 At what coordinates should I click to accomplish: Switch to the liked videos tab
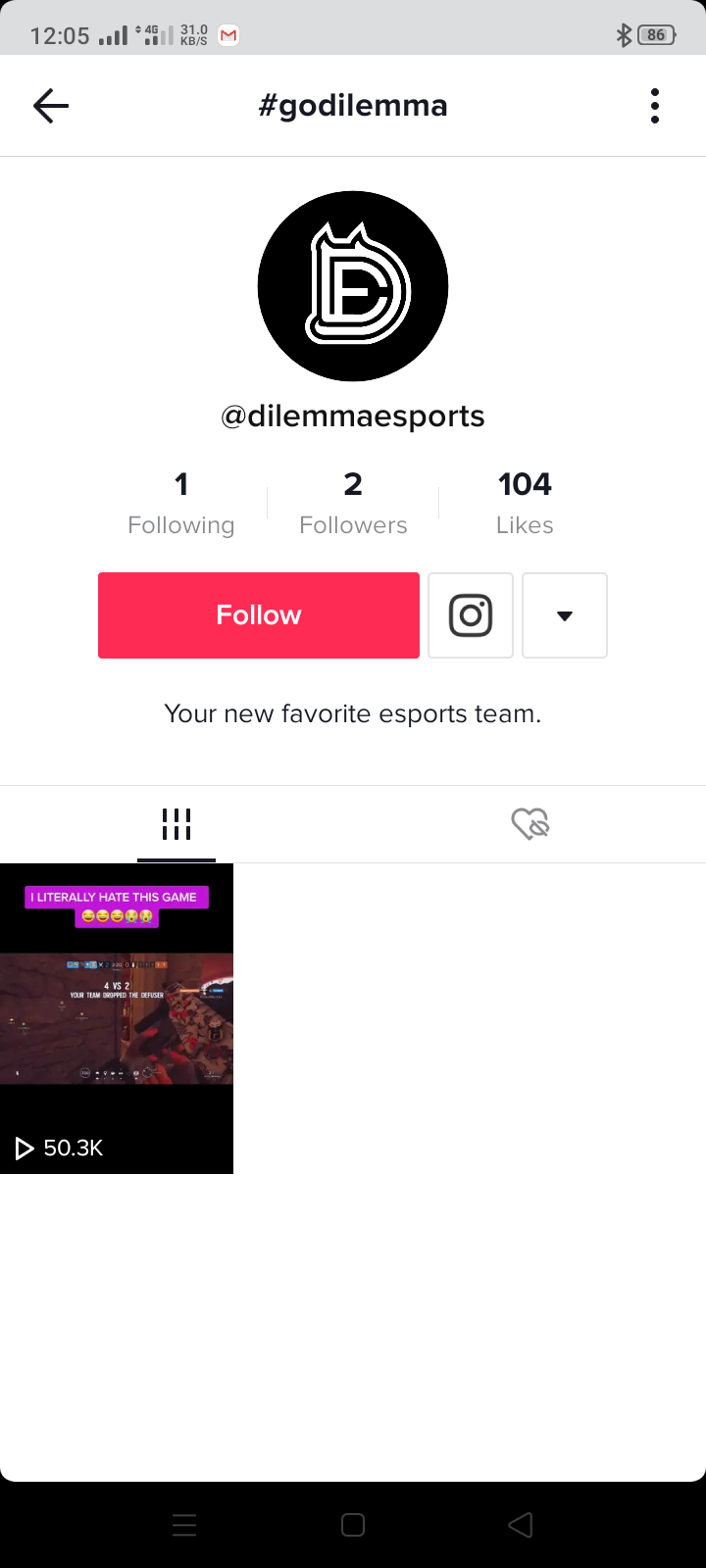pos(529,824)
